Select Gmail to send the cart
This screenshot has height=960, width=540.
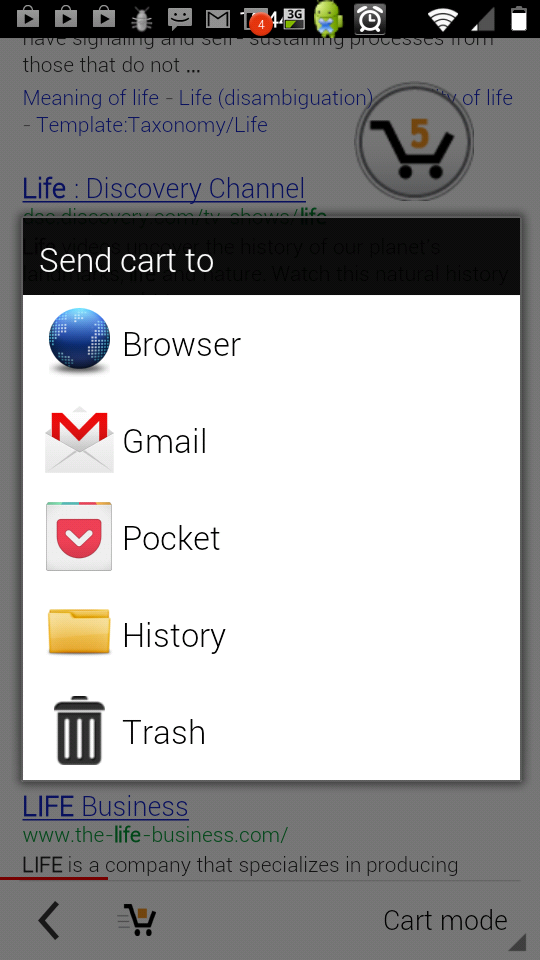pos(271,440)
